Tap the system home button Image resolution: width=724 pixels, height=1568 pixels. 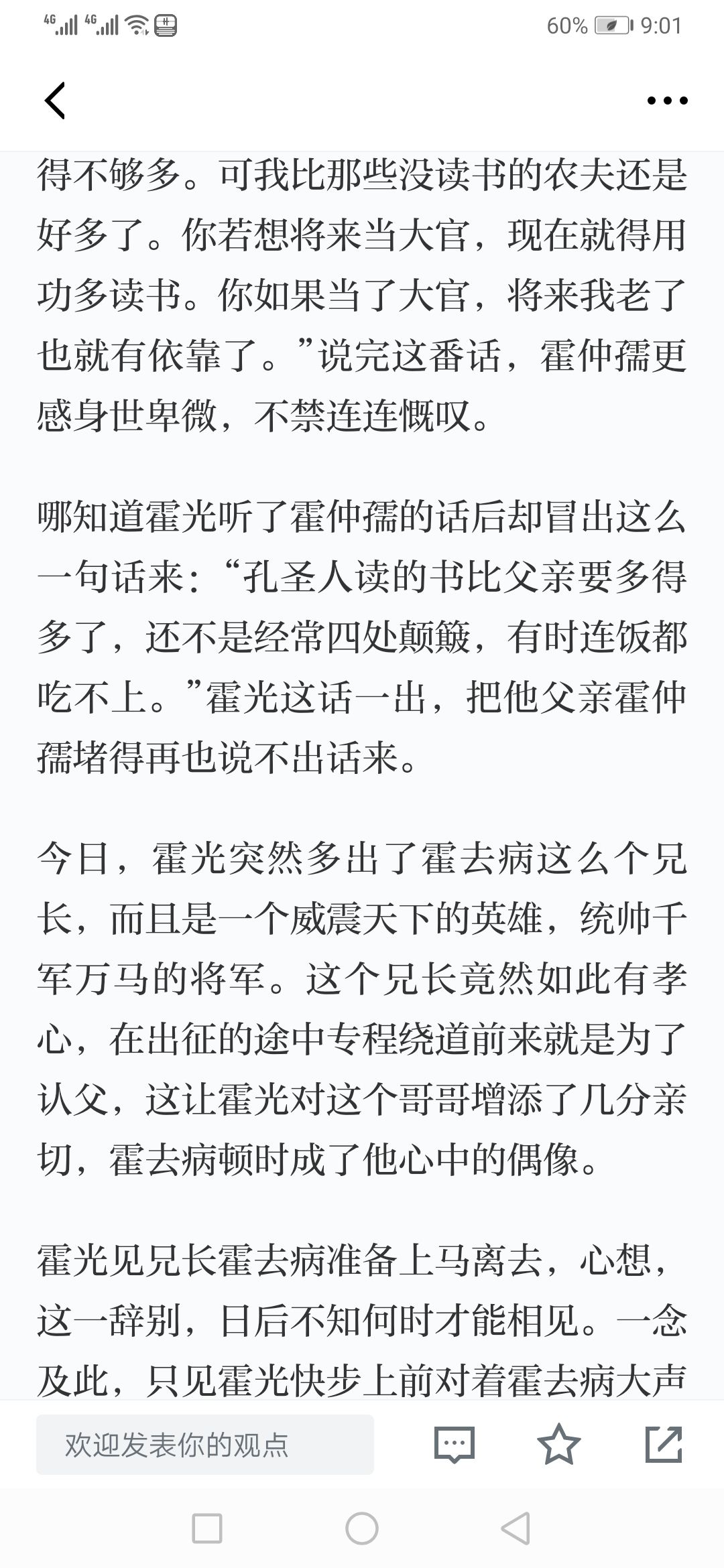(x=362, y=1528)
